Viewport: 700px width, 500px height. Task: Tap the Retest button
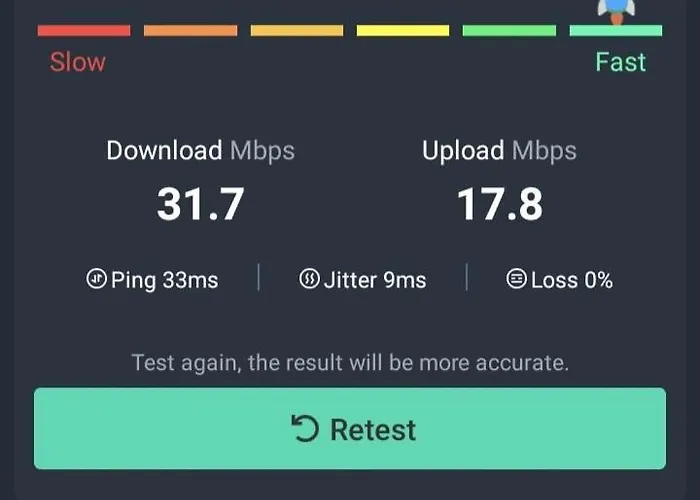[x=350, y=429]
